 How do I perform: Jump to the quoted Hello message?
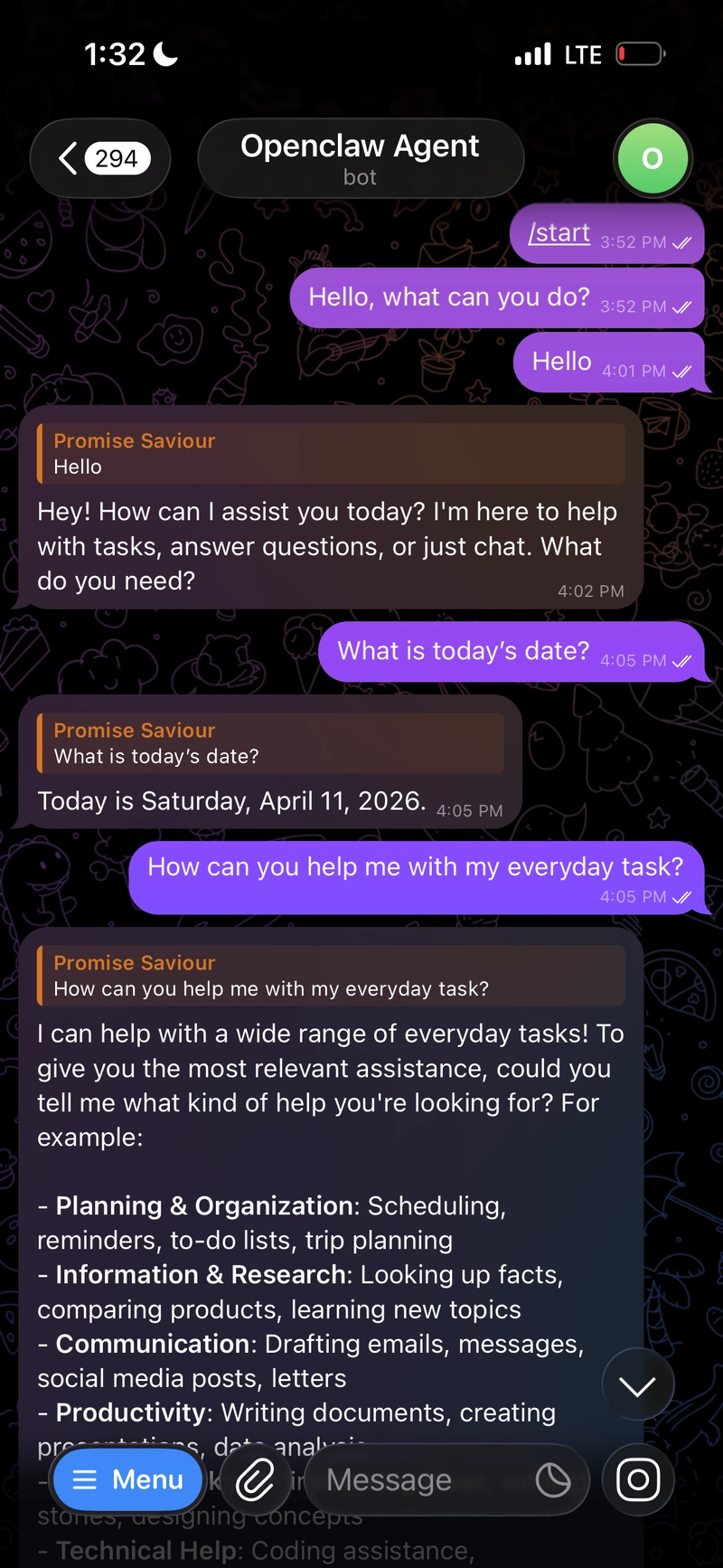click(331, 453)
